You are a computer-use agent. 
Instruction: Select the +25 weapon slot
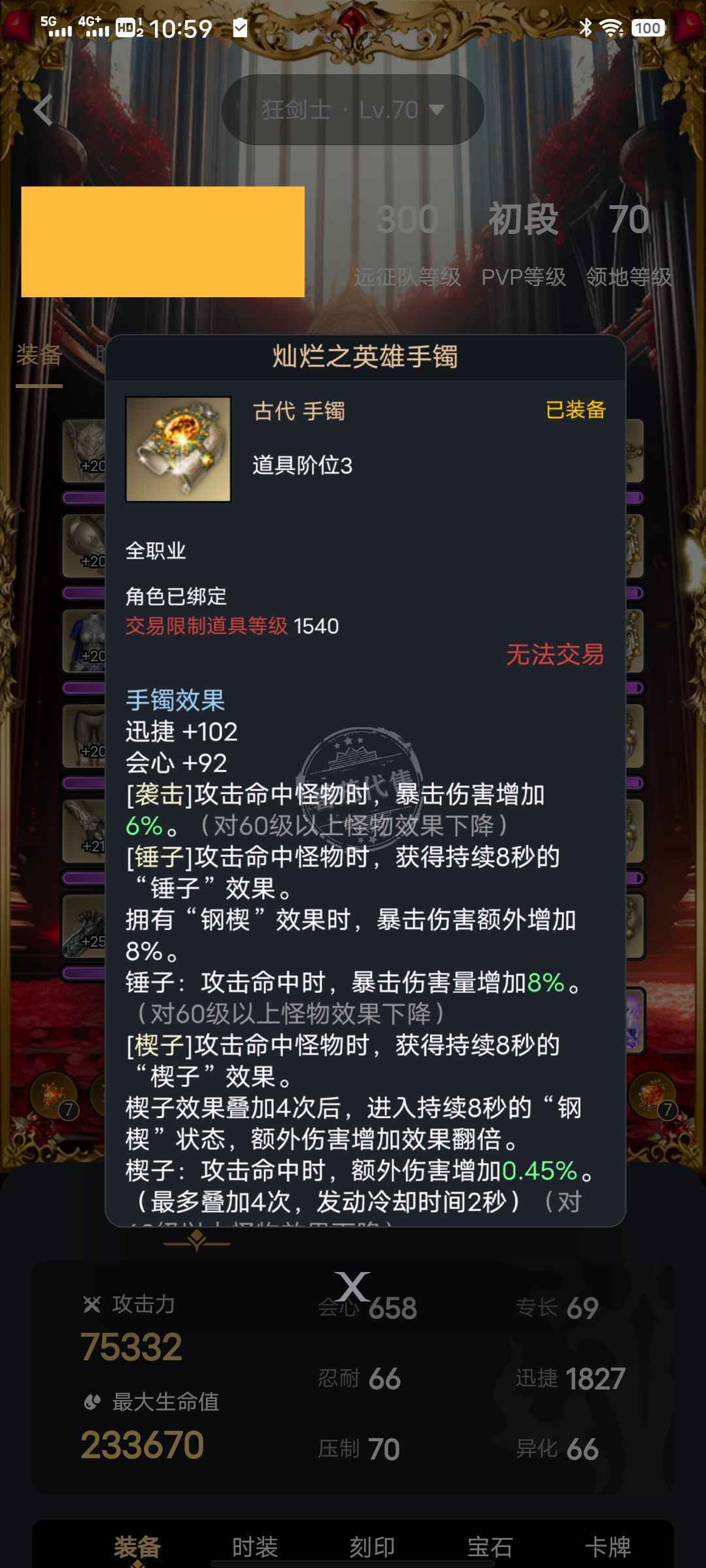pos(85,924)
